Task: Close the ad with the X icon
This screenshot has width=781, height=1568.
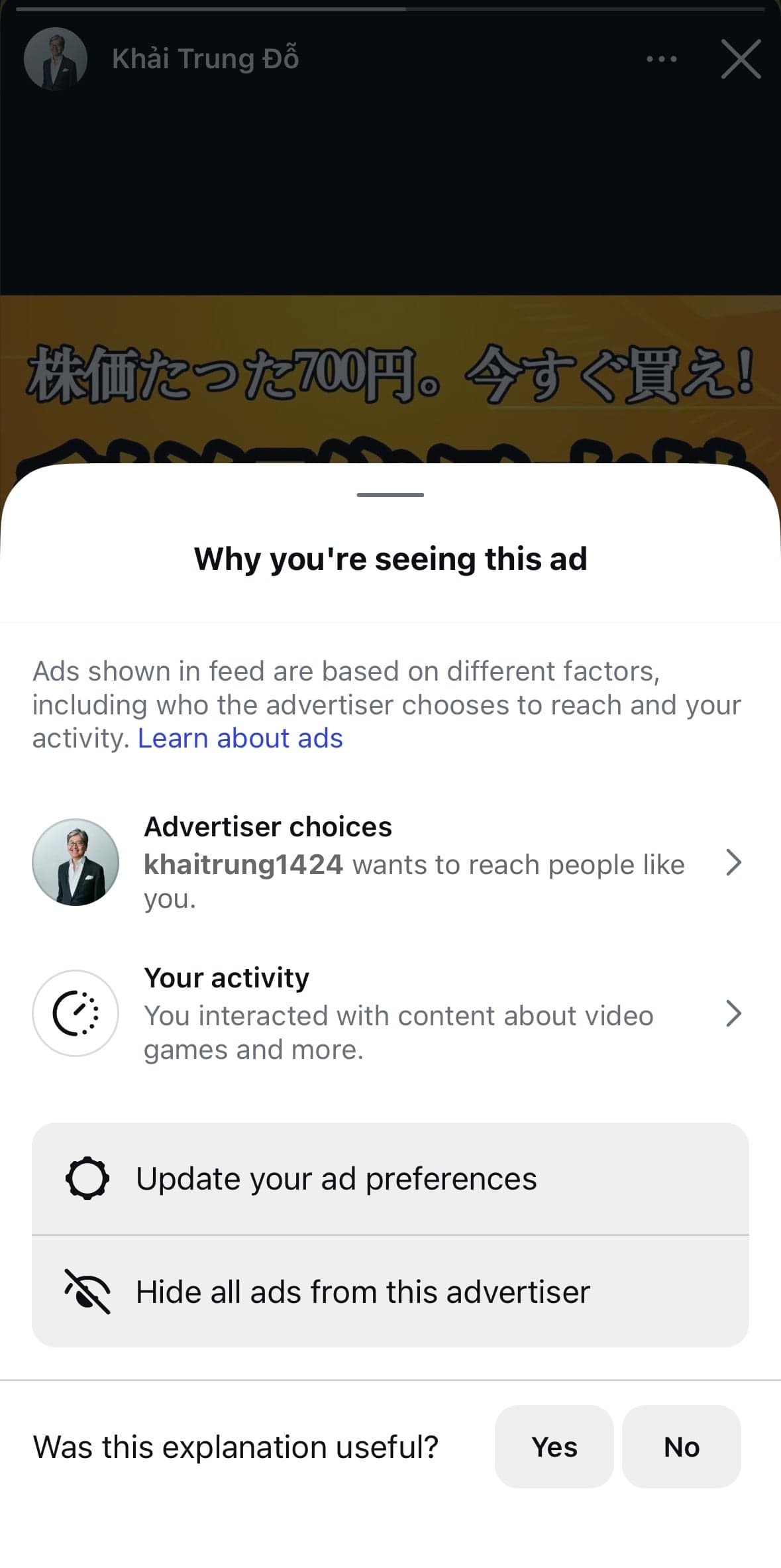Action: (x=741, y=59)
